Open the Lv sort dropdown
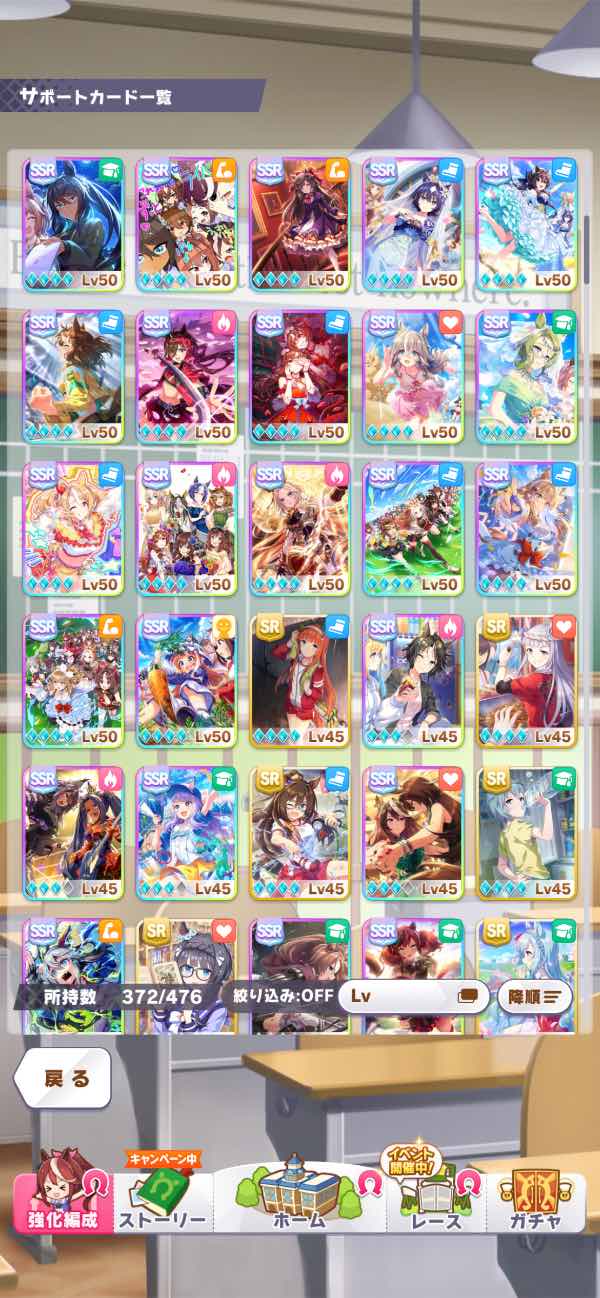The height and width of the screenshot is (1298, 600). (x=413, y=997)
